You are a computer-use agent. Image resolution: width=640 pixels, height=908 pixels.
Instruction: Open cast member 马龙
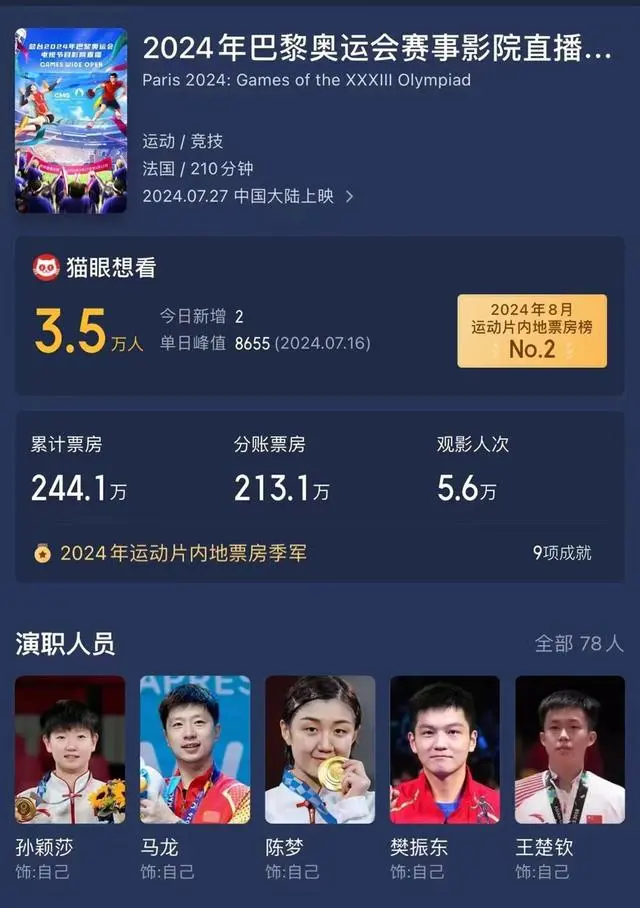pyautogui.click(x=195, y=750)
